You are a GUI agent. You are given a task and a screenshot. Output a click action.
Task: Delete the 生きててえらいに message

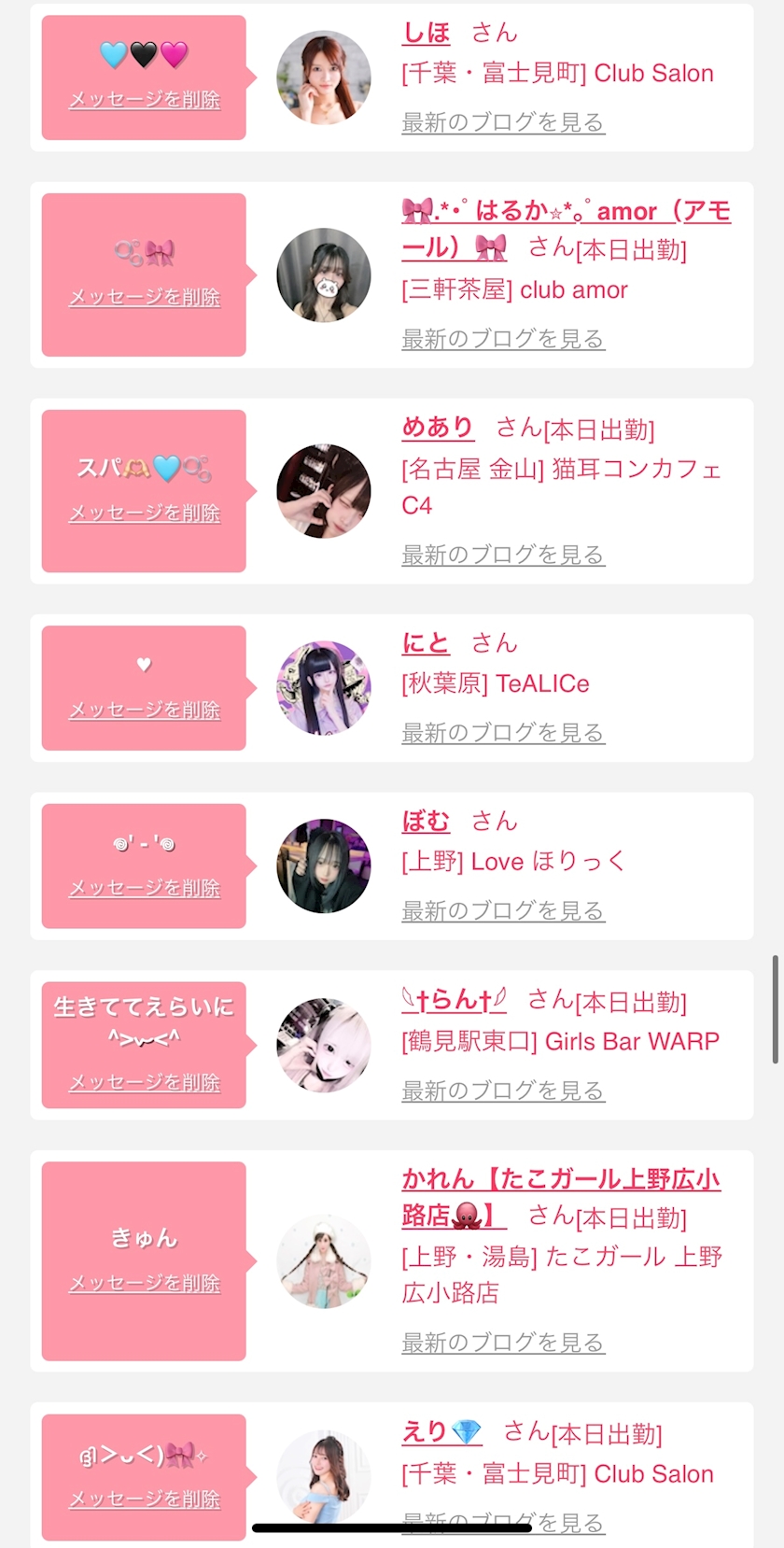pos(145,1082)
